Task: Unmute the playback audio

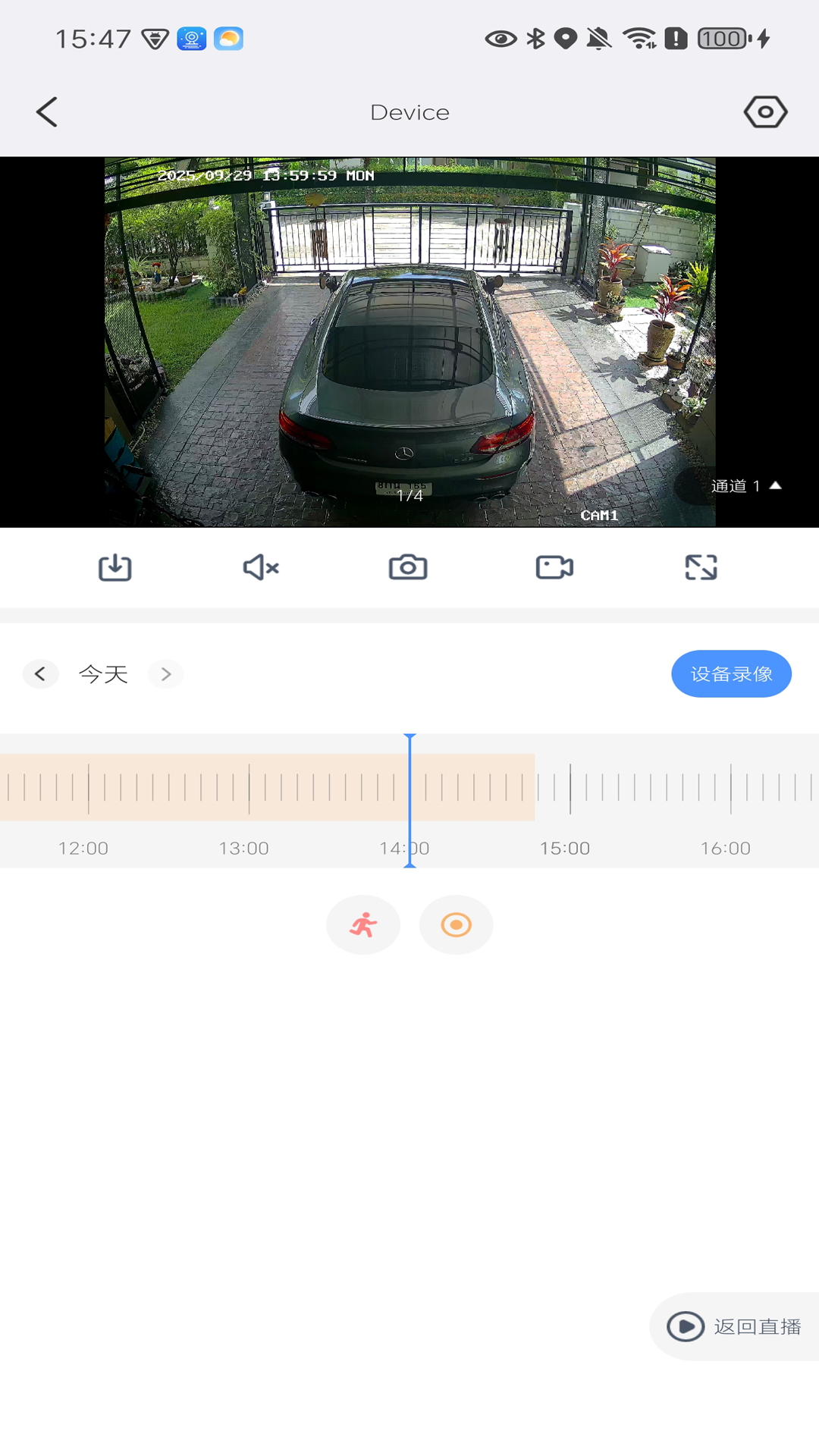Action: tap(261, 567)
